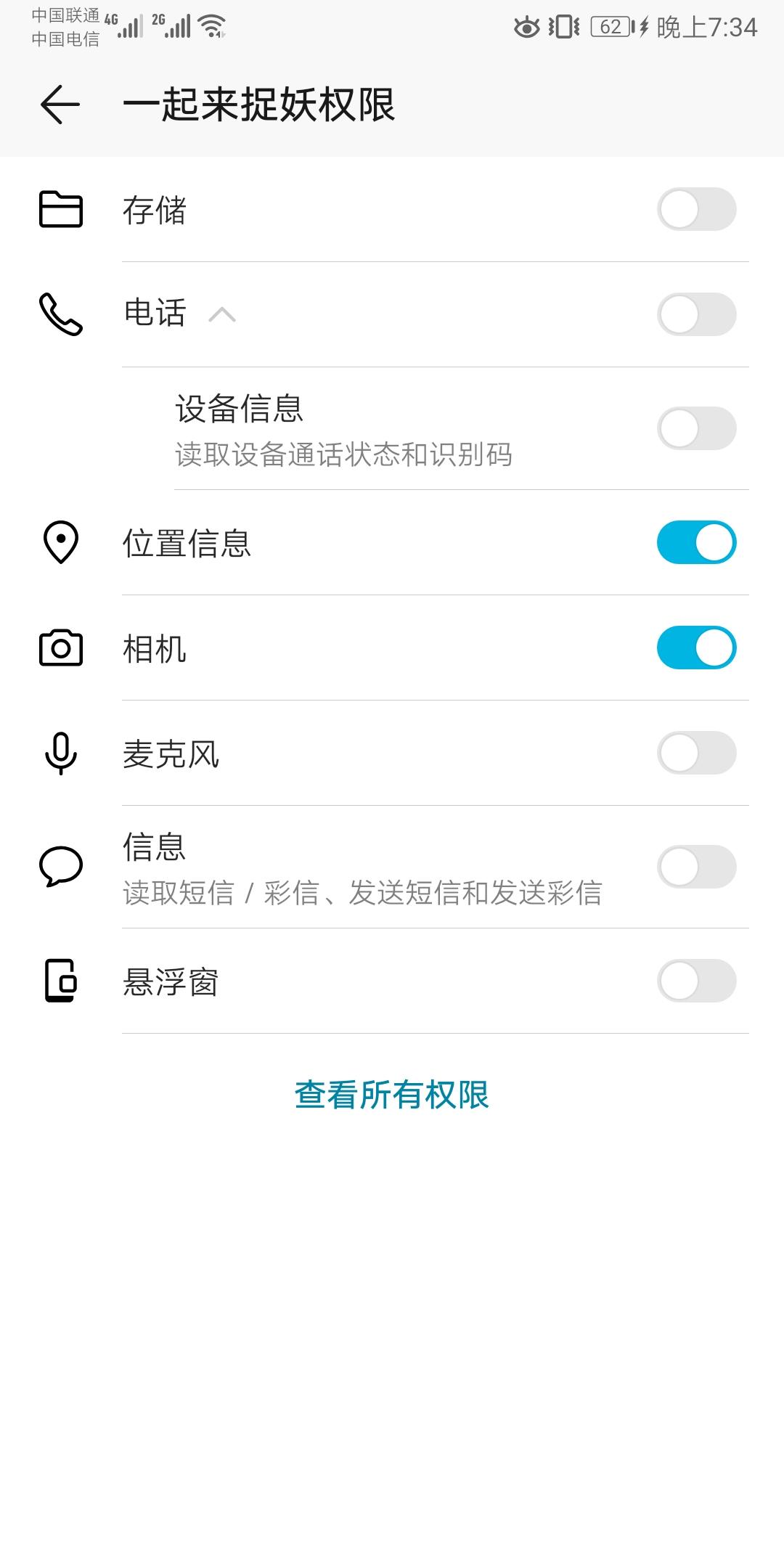The image size is (784, 1568).
Task: Toggle on 设备信息 permission
Action: 696,428
